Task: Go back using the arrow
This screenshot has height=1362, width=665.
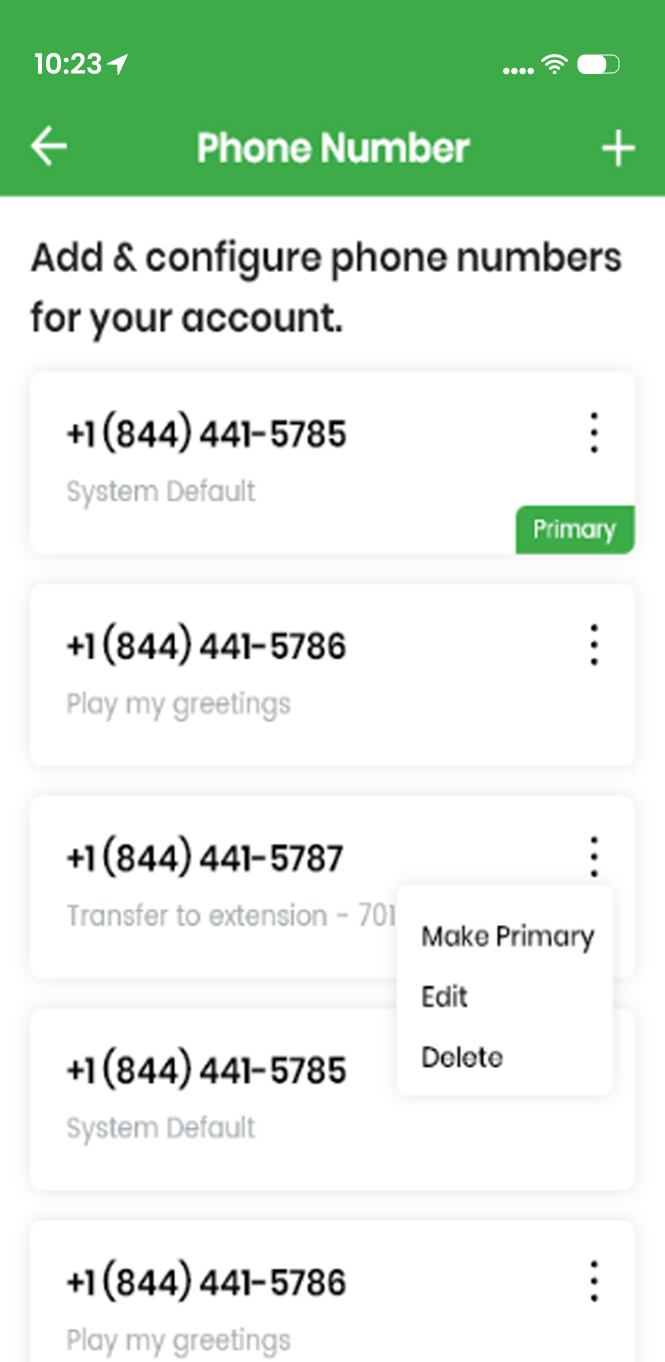Action: click(x=48, y=147)
